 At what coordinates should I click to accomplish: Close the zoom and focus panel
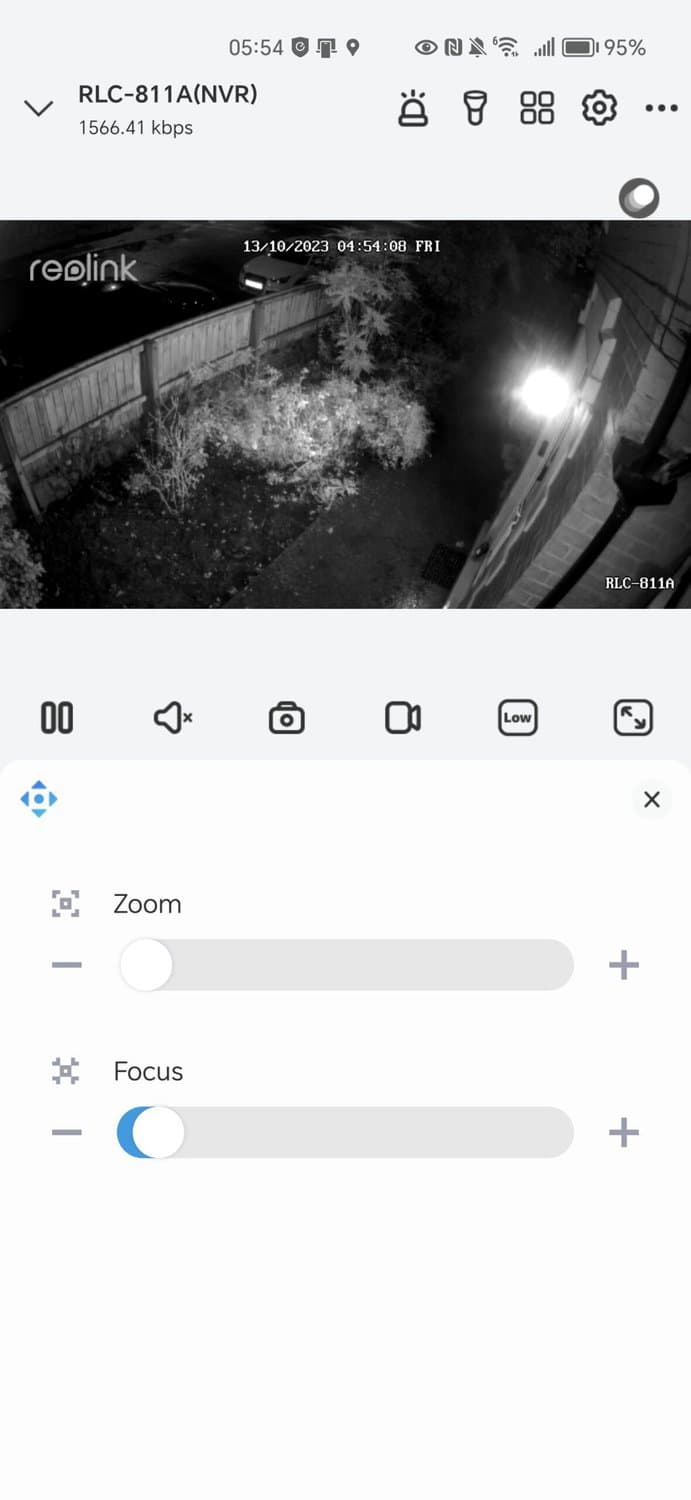[652, 799]
